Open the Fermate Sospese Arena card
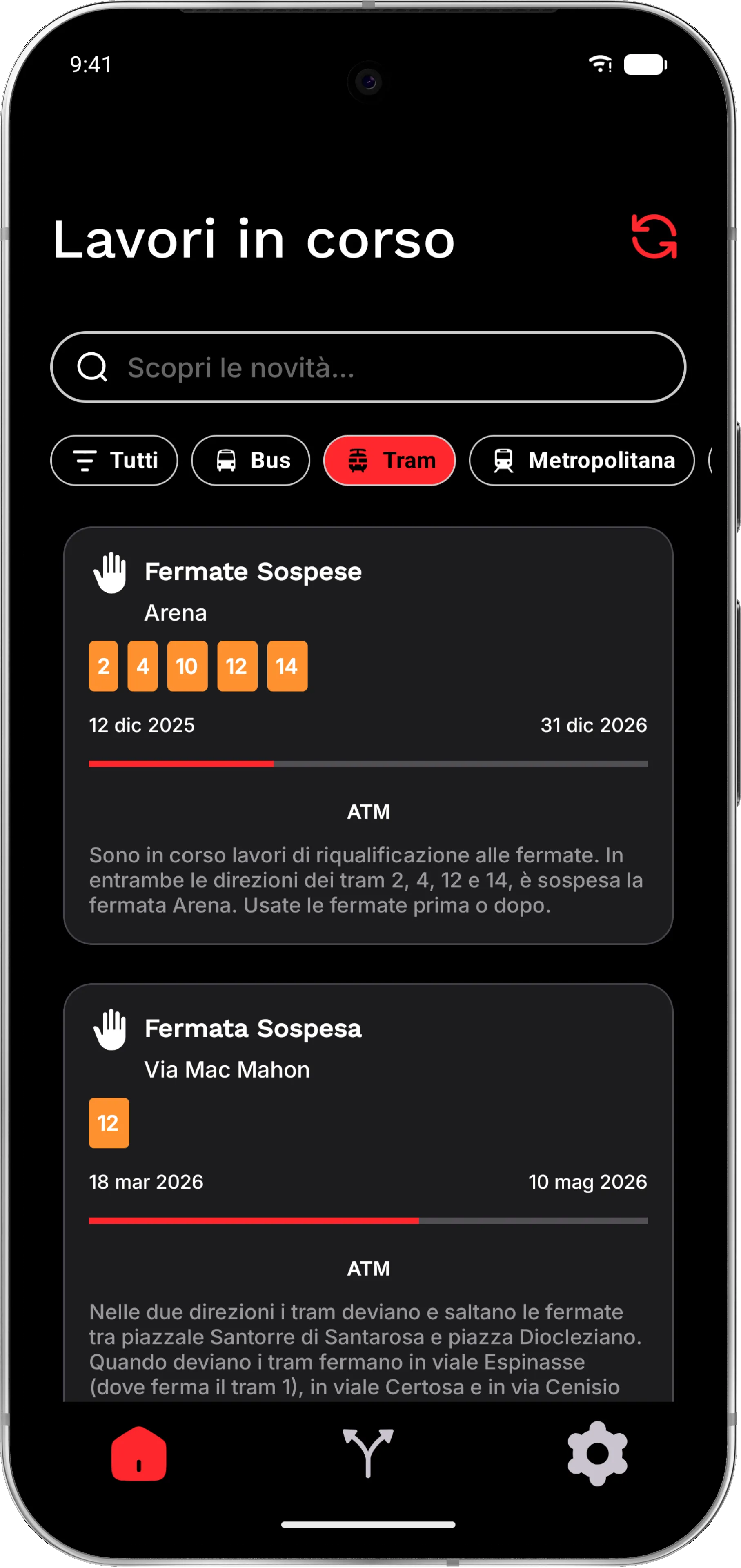This screenshot has height=1568, width=741. pos(368,735)
